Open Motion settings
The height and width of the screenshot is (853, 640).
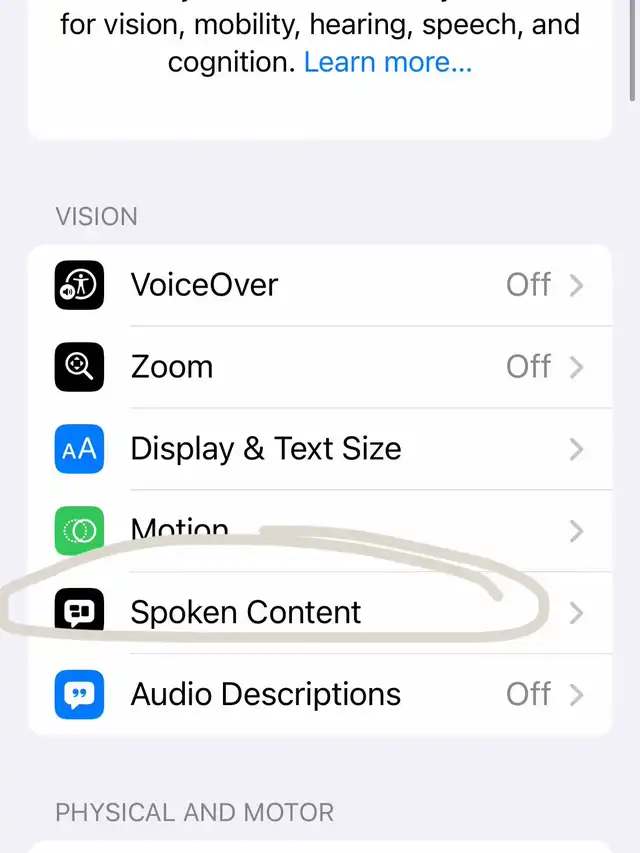(x=320, y=530)
